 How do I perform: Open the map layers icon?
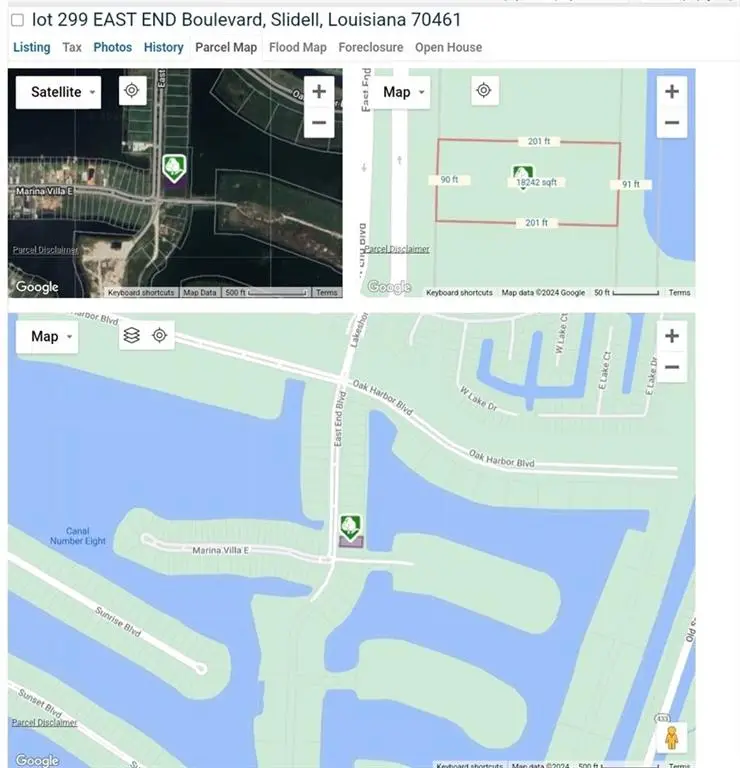point(131,336)
